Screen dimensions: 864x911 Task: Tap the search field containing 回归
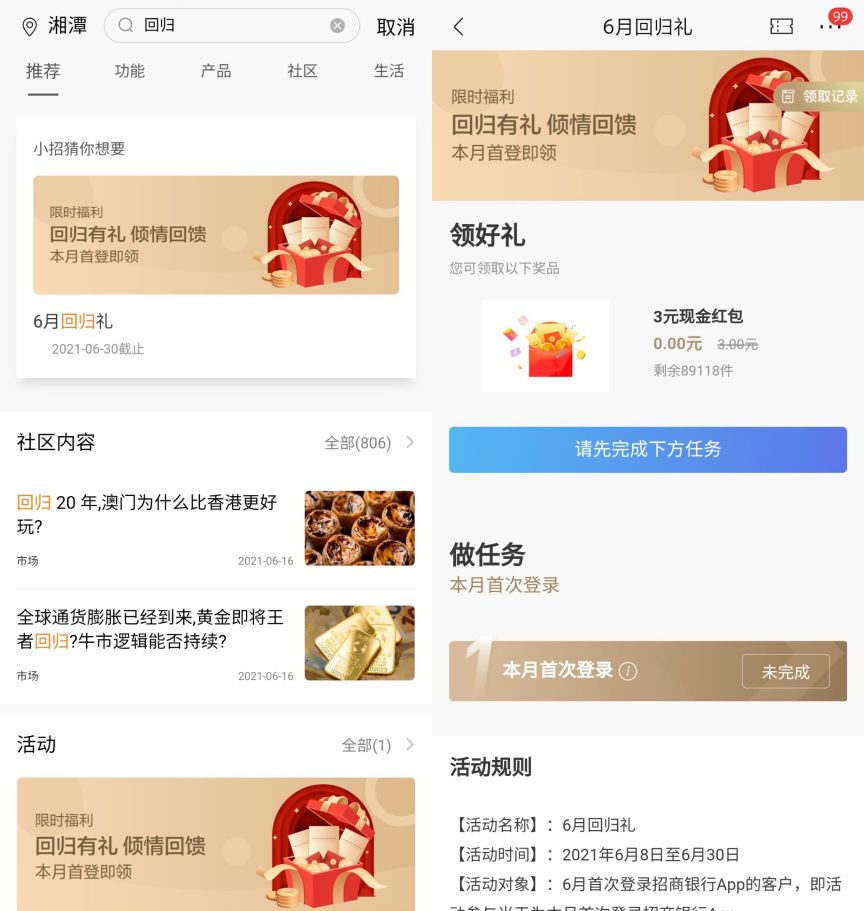point(230,26)
